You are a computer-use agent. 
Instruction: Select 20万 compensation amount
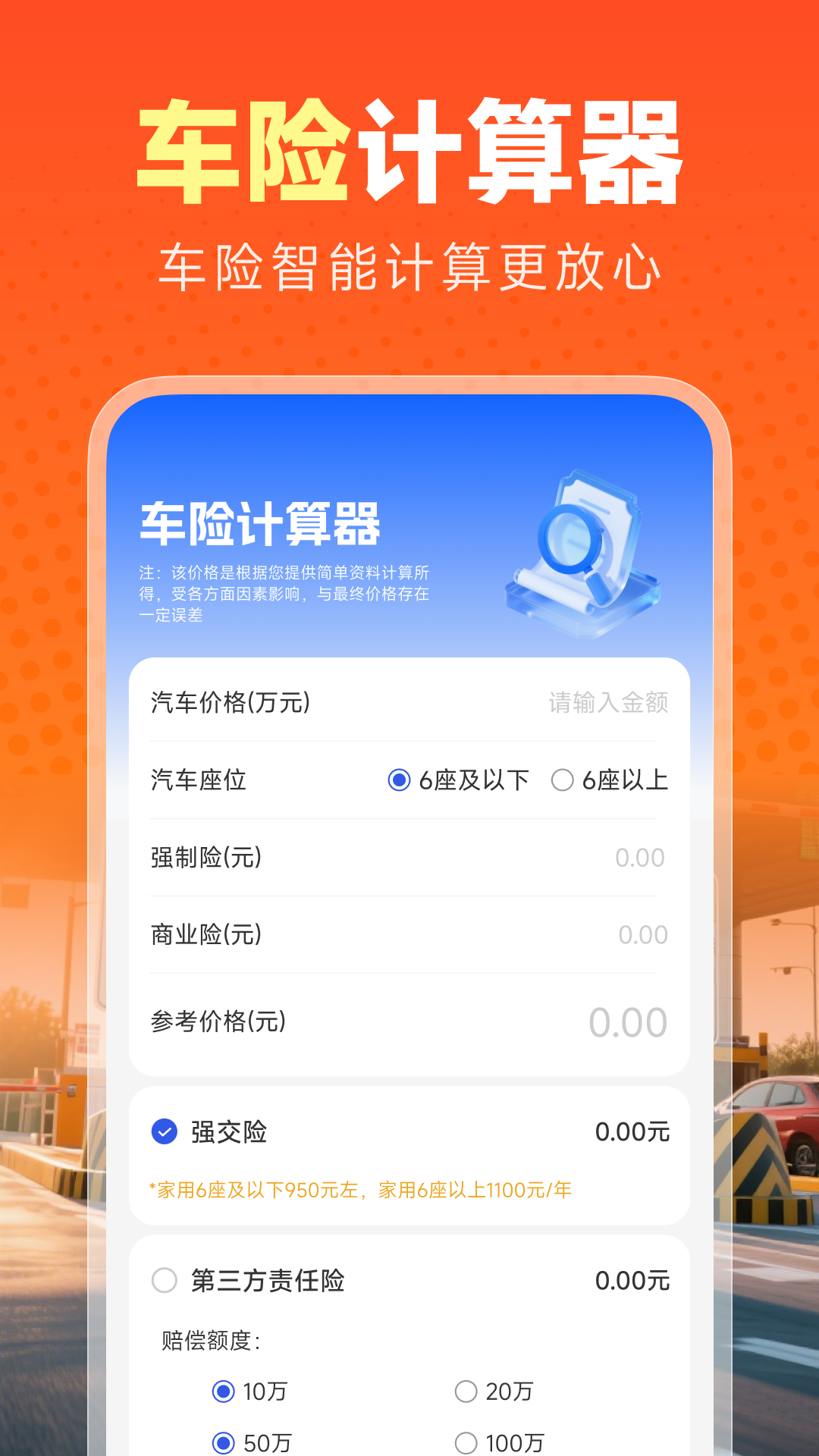click(467, 1391)
